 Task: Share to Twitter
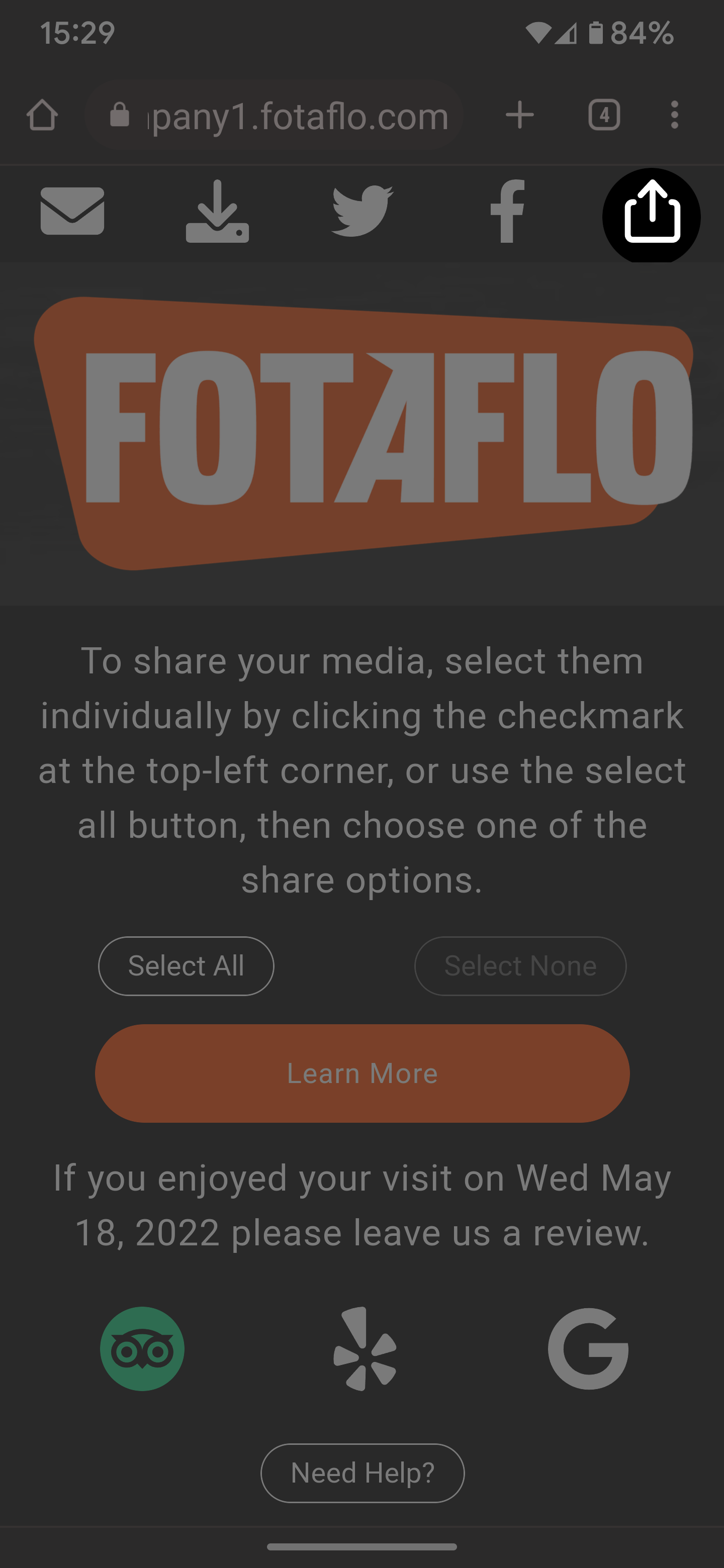pos(363,211)
